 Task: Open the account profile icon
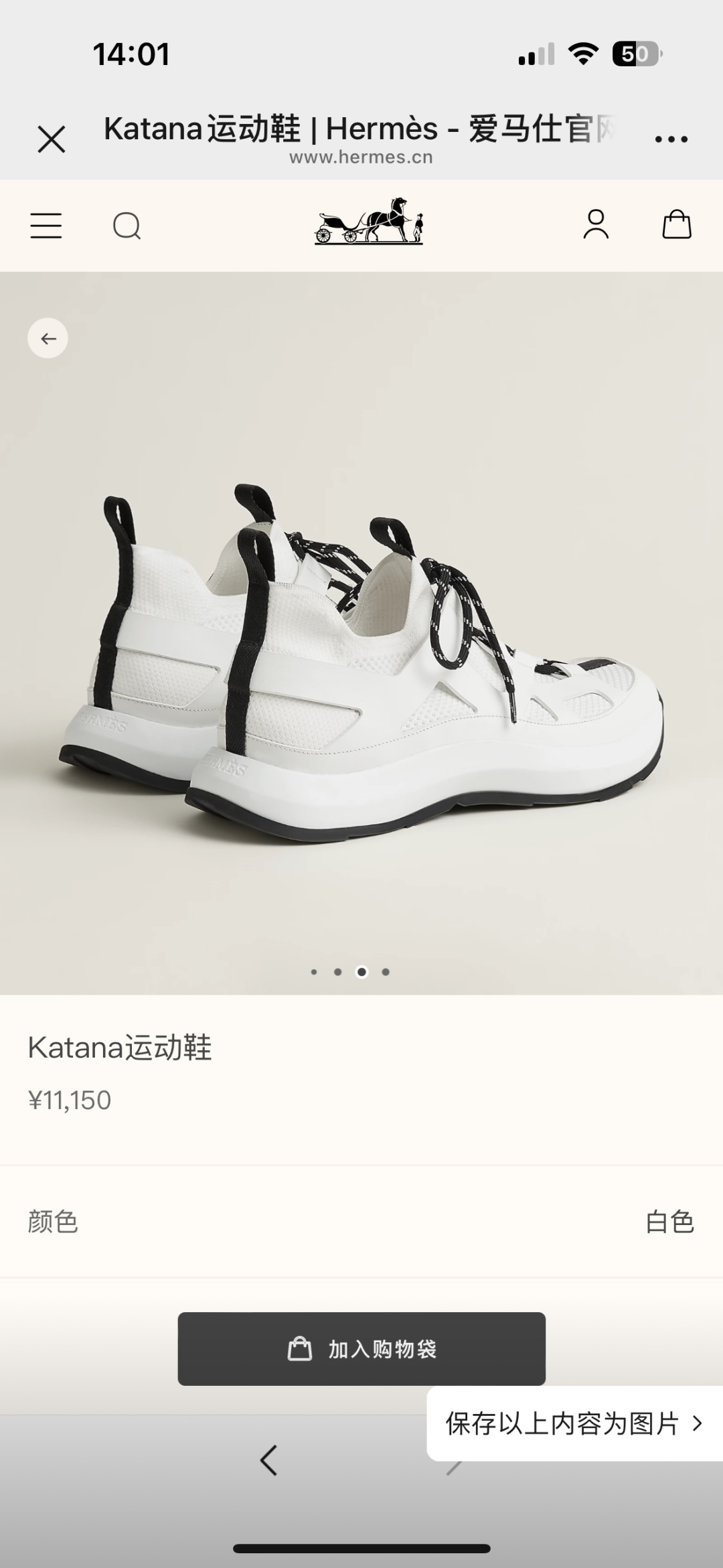(x=596, y=224)
